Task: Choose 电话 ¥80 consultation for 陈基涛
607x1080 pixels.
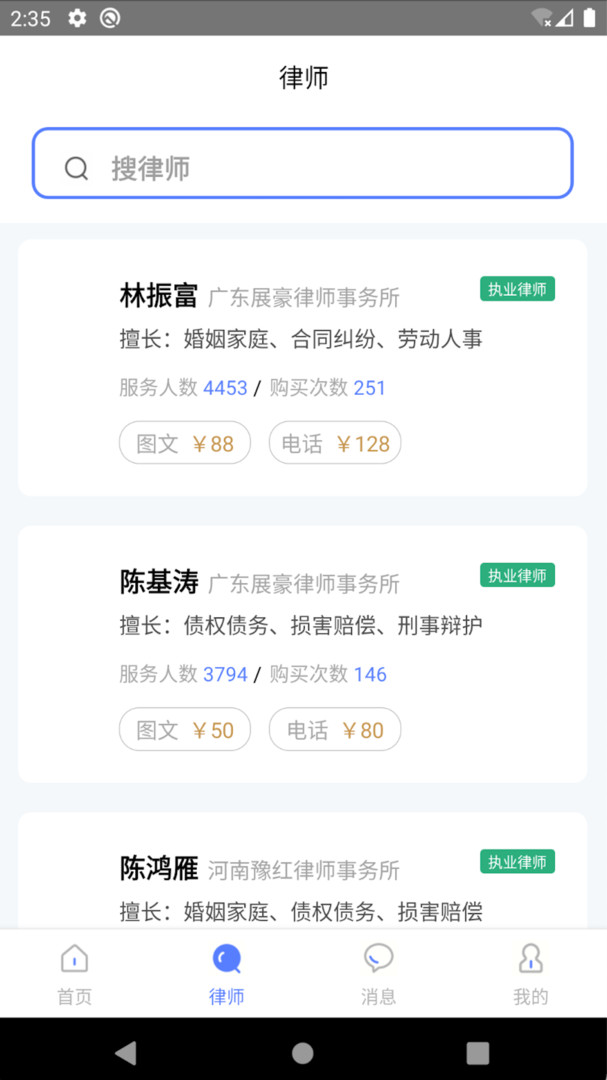Action: tap(335, 729)
